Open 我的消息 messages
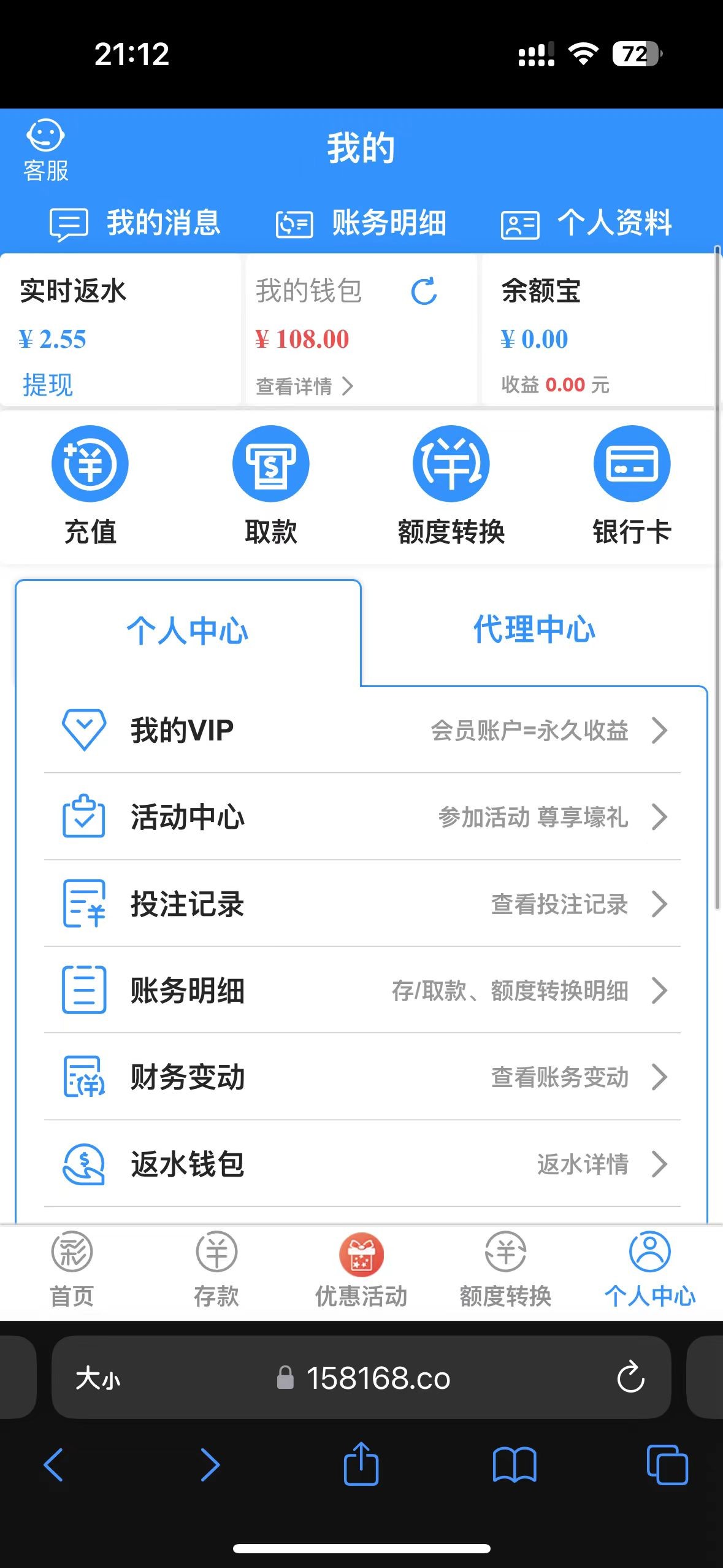723x1568 pixels. pos(135,223)
